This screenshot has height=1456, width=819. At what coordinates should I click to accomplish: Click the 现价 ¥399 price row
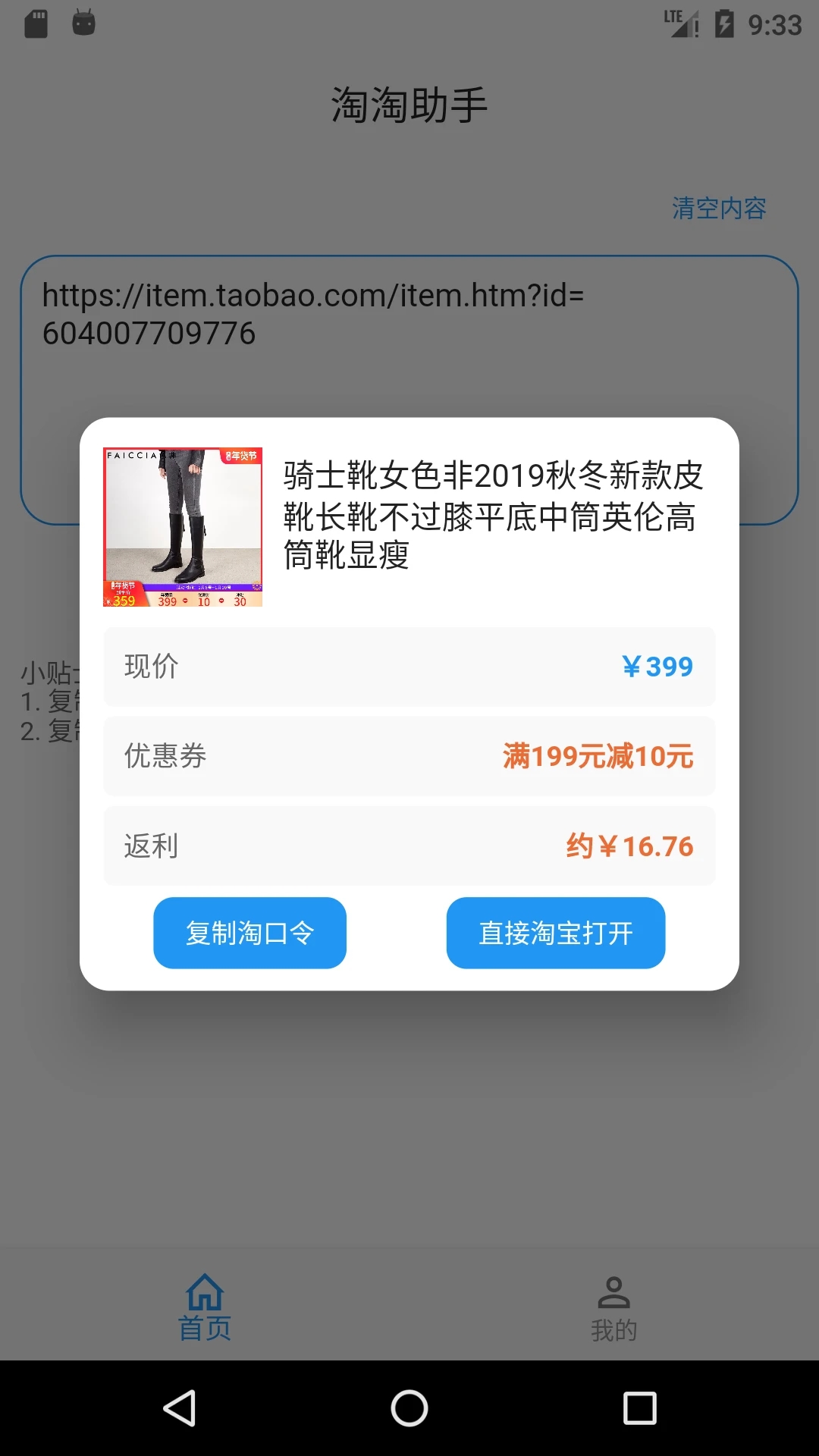(x=409, y=667)
